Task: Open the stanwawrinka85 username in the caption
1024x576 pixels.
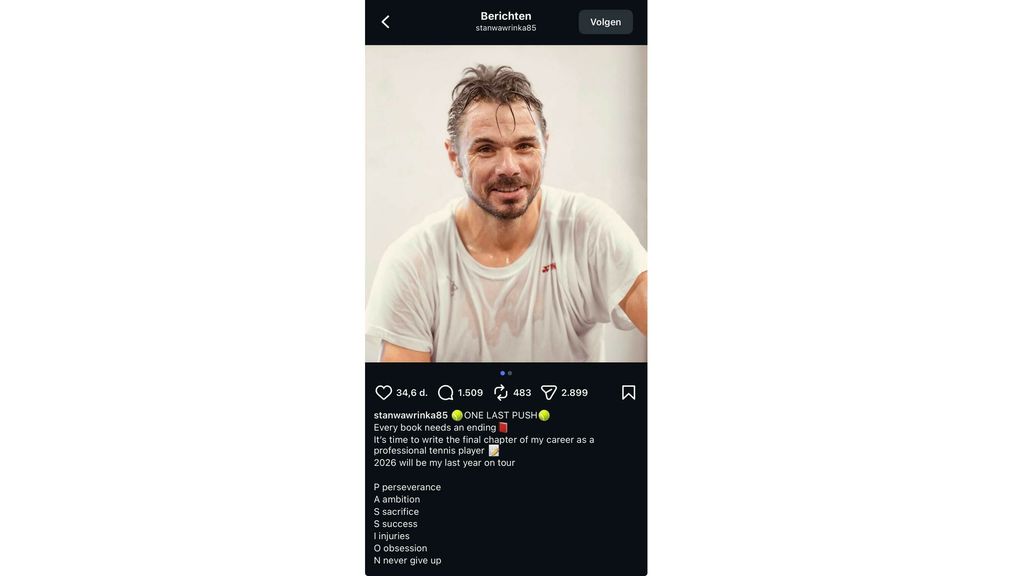Action: 410,415
